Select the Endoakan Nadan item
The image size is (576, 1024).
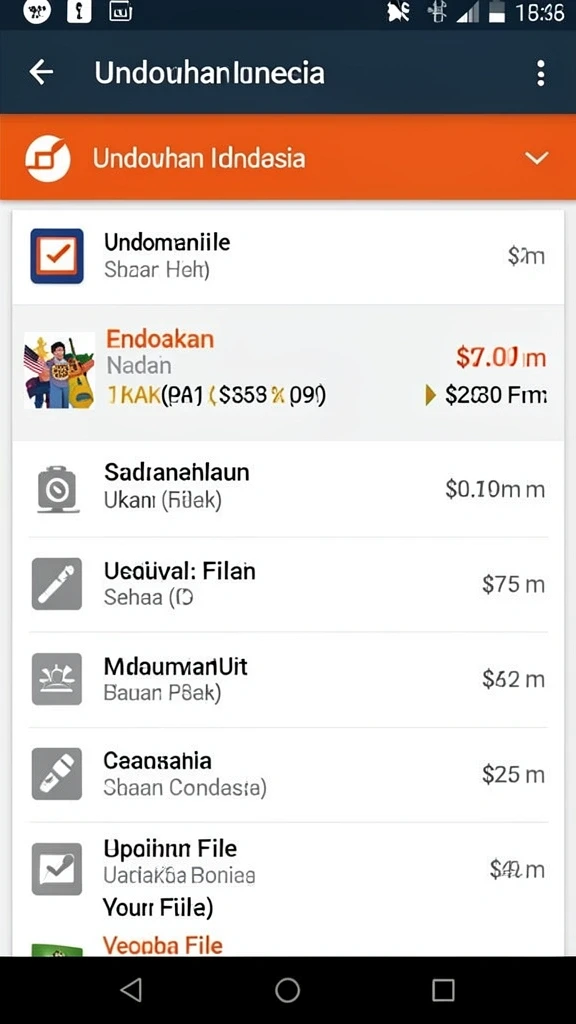(x=288, y=372)
